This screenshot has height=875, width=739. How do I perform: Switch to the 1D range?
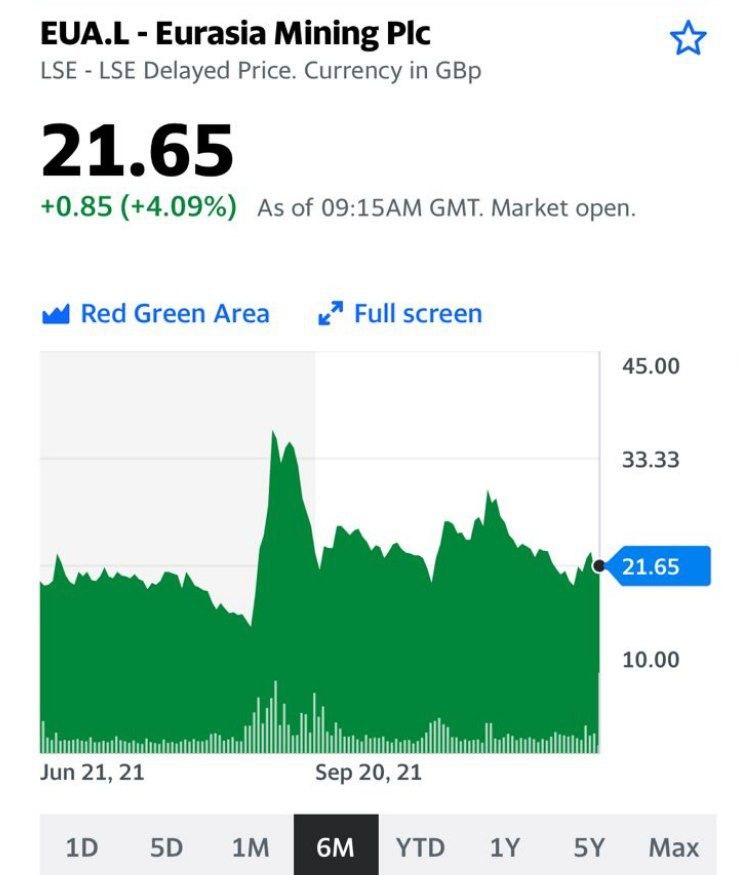[x=82, y=848]
